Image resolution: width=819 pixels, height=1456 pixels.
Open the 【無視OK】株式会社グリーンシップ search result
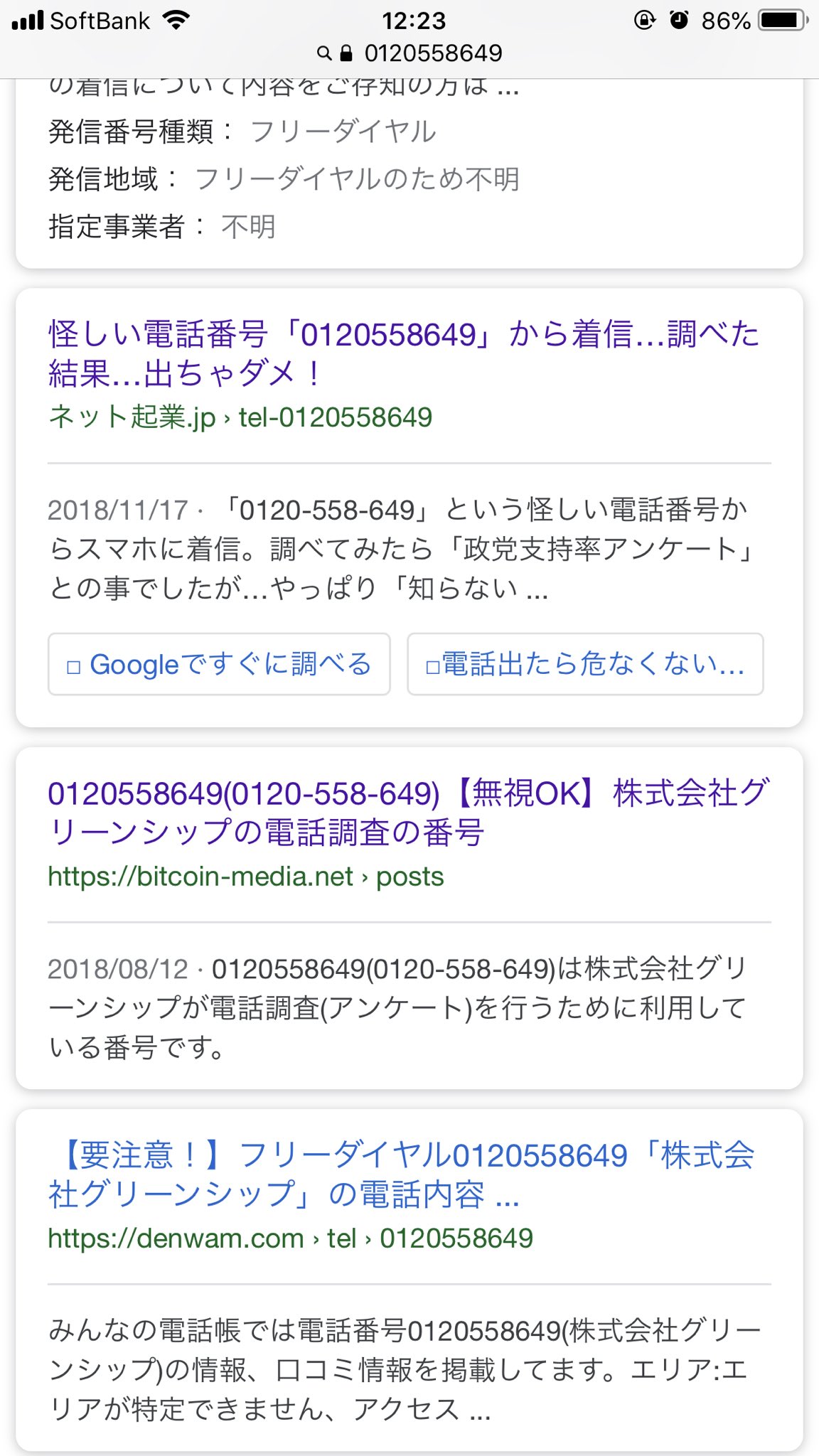409,812
